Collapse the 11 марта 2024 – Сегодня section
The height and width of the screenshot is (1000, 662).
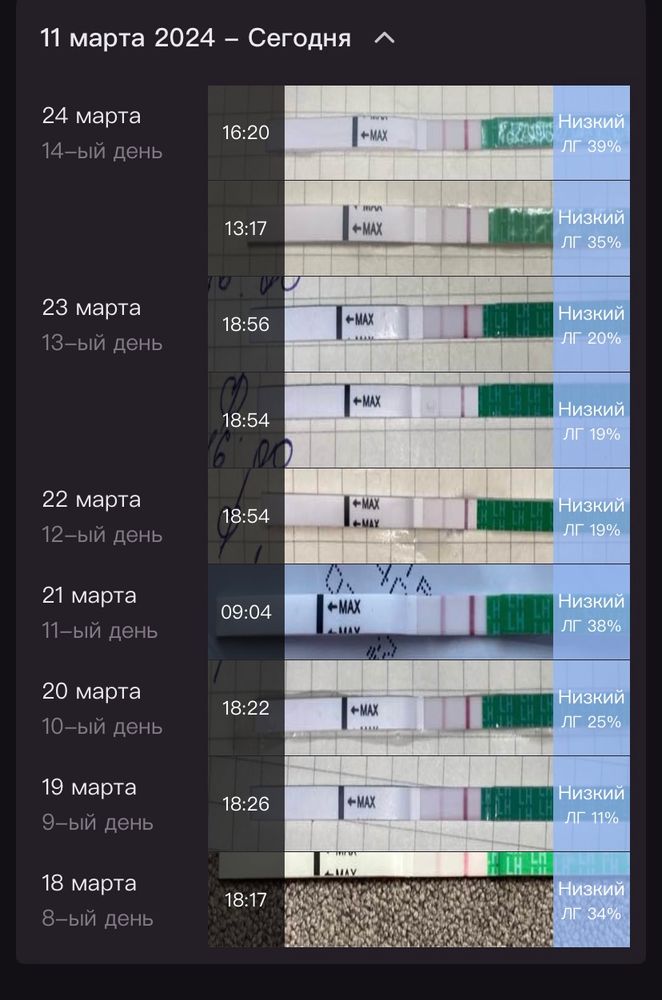coord(384,39)
